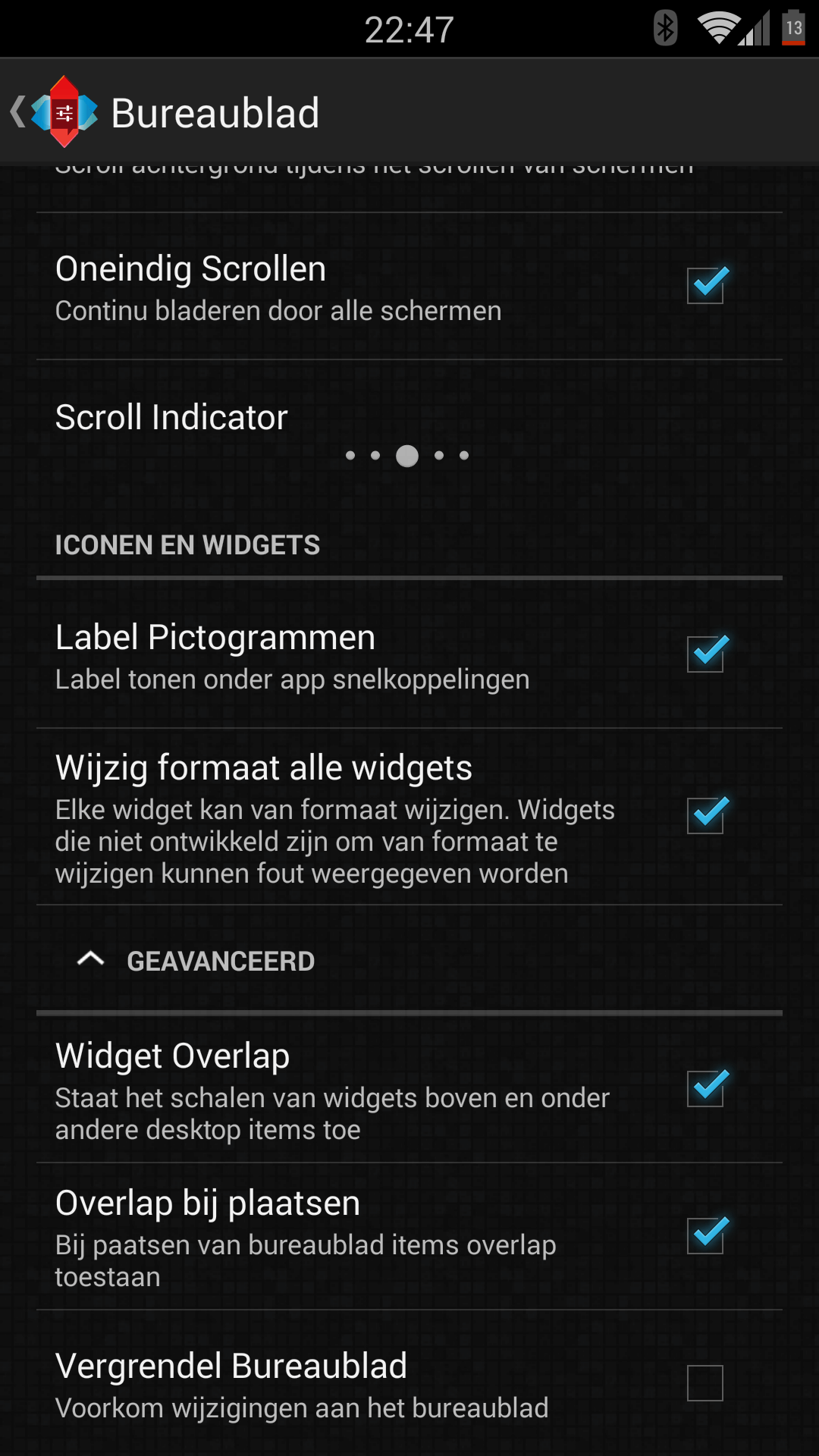819x1456 pixels.
Task: Disable Overlap bij plaatsen
Action: 704,1236
